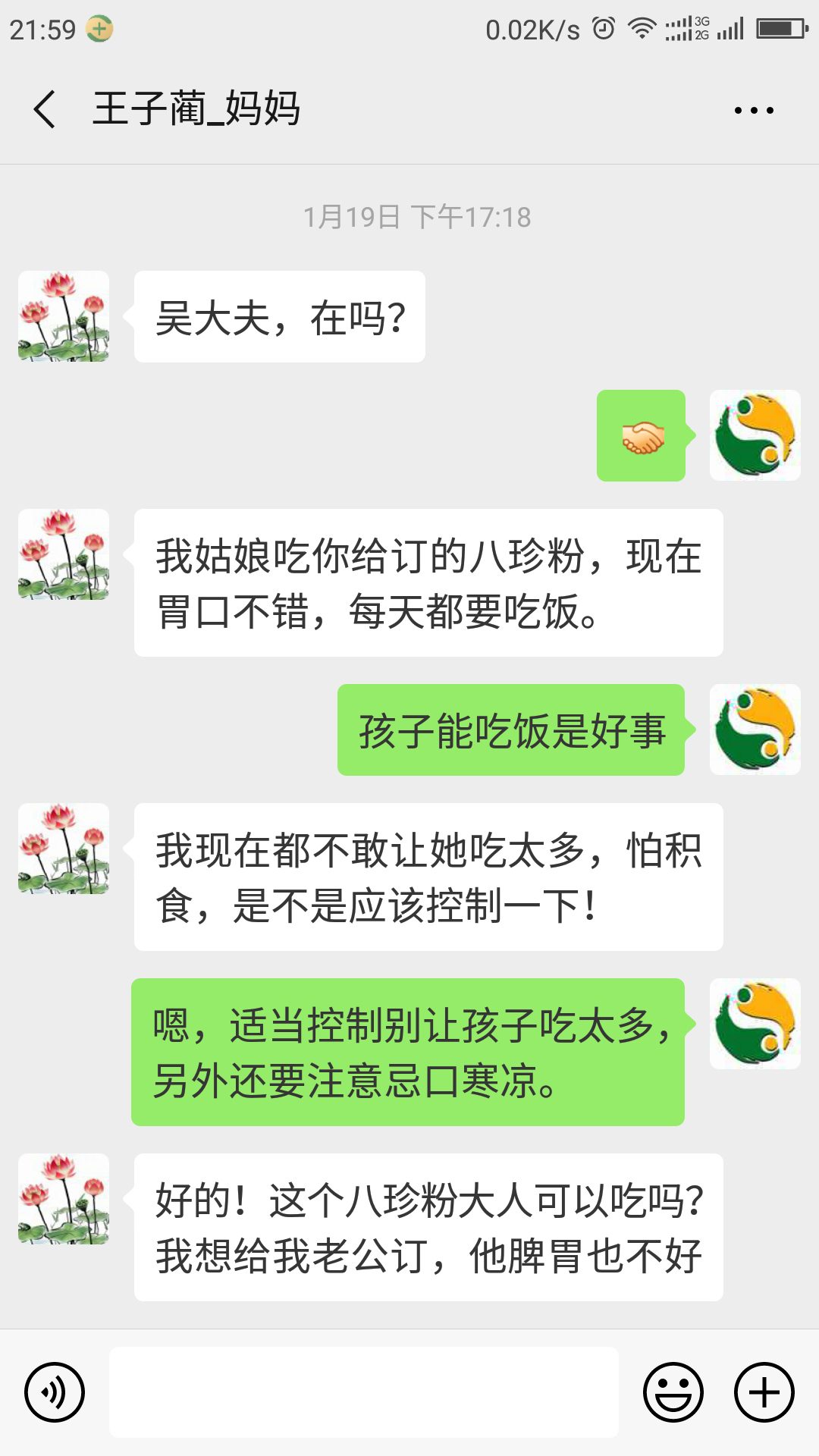
Task: Tap the green reply 孩子能吃饭是好事
Action: pyautogui.click(x=510, y=732)
